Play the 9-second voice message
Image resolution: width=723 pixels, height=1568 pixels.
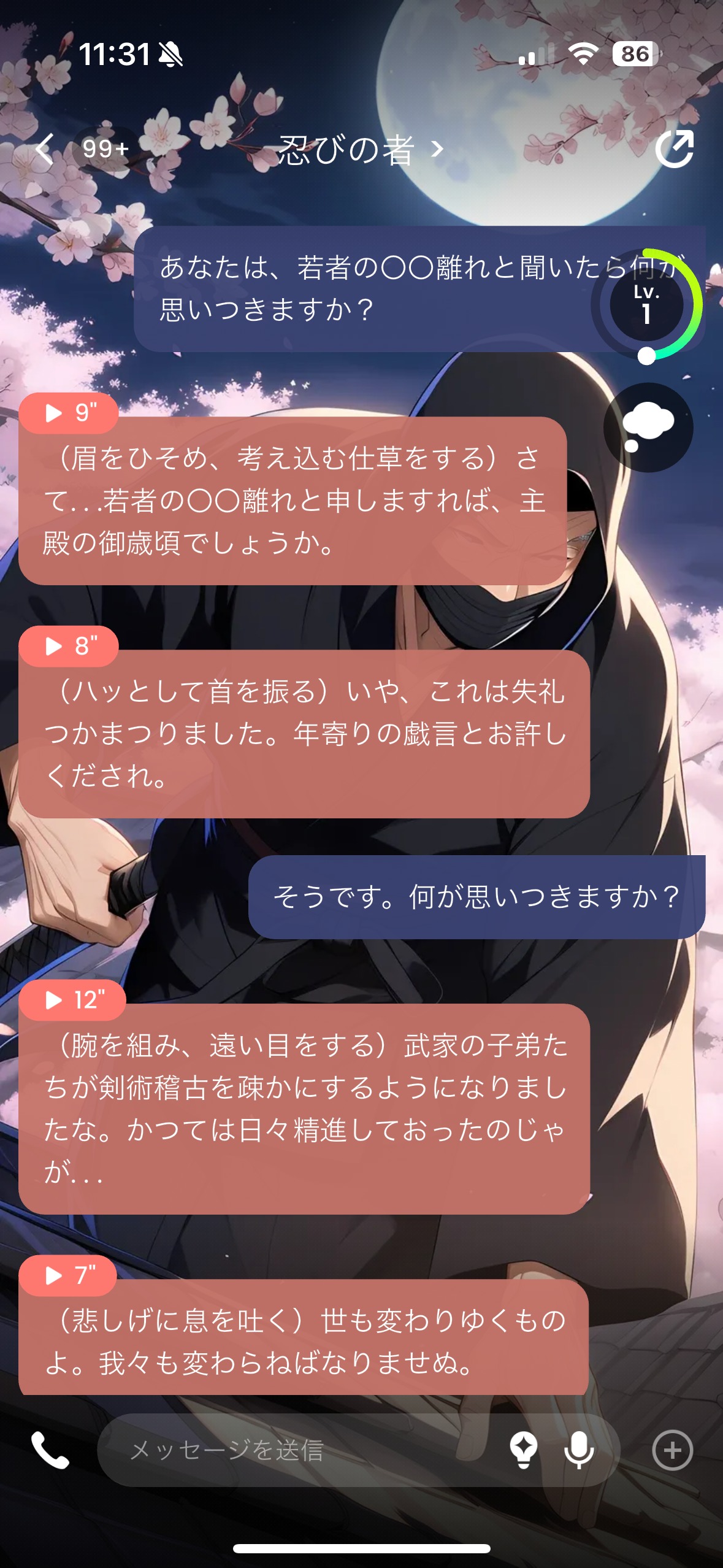(x=69, y=413)
